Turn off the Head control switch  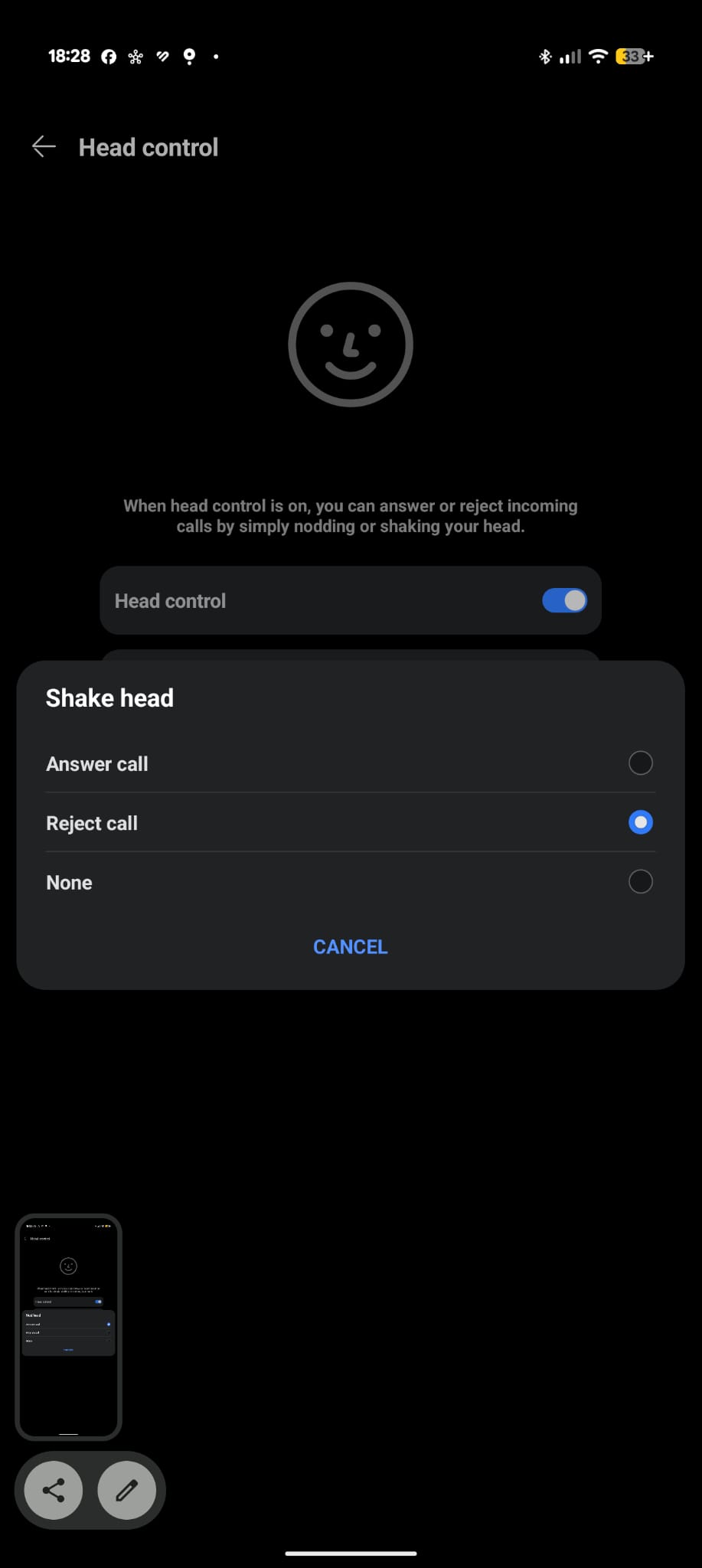pyautogui.click(x=564, y=601)
